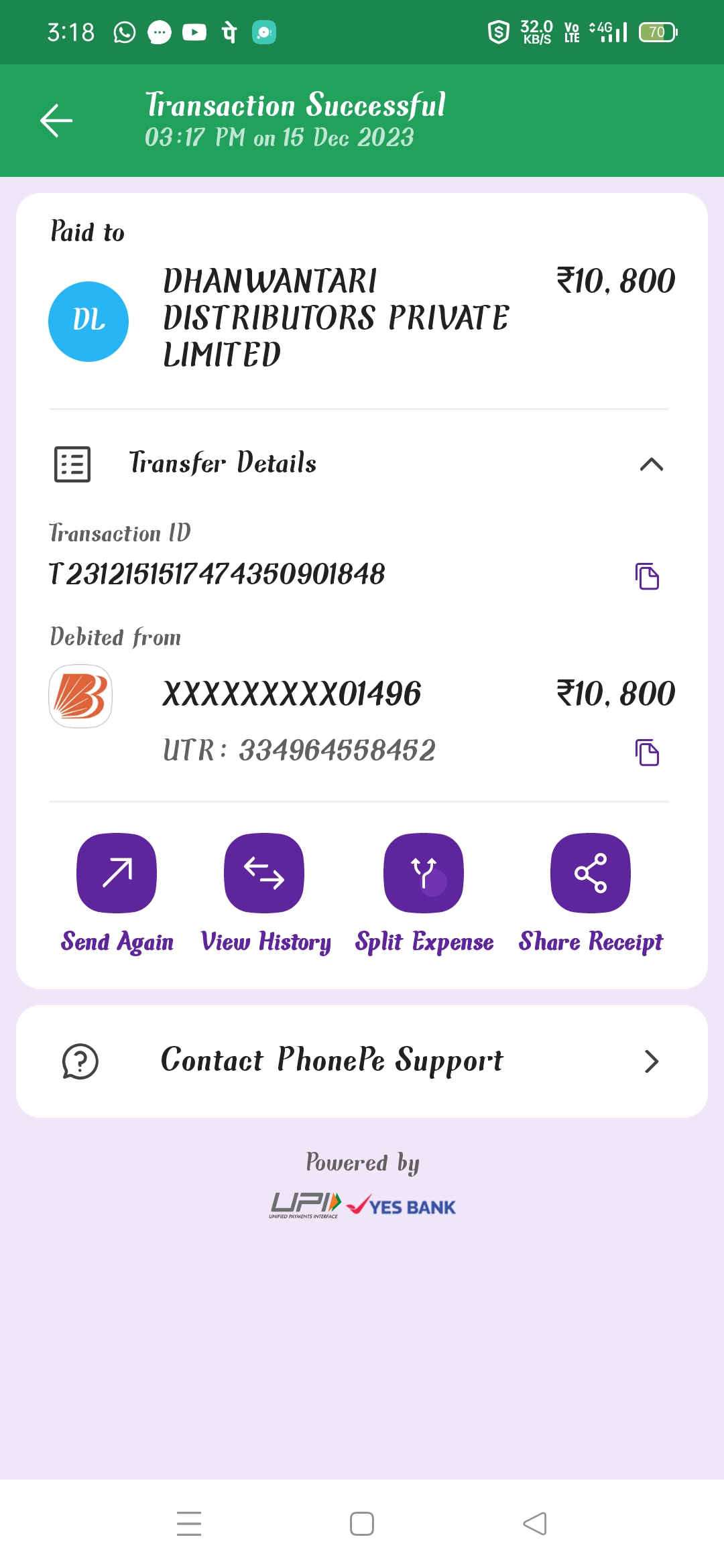Tap the system home button
The height and width of the screenshot is (1568, 724).
click(362, 1524)
